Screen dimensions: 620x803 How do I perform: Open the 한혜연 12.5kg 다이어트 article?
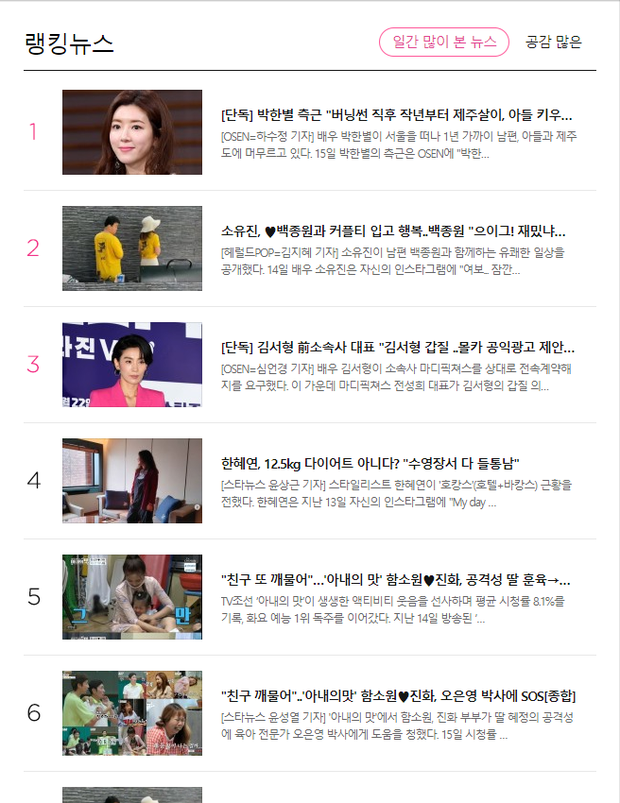(x=370, y=463)
